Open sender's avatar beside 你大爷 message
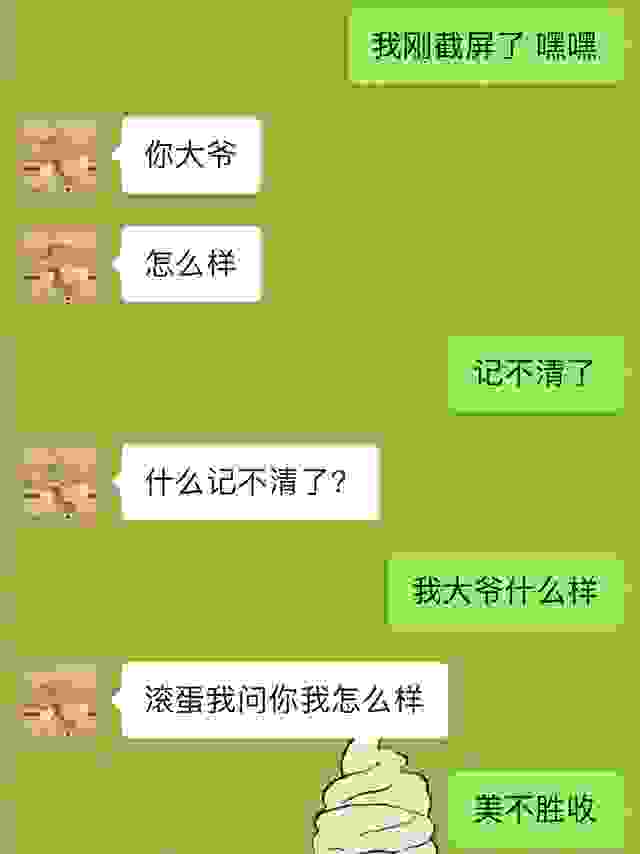The height and width of the screenshot is (854, 640). click(59, 157)
